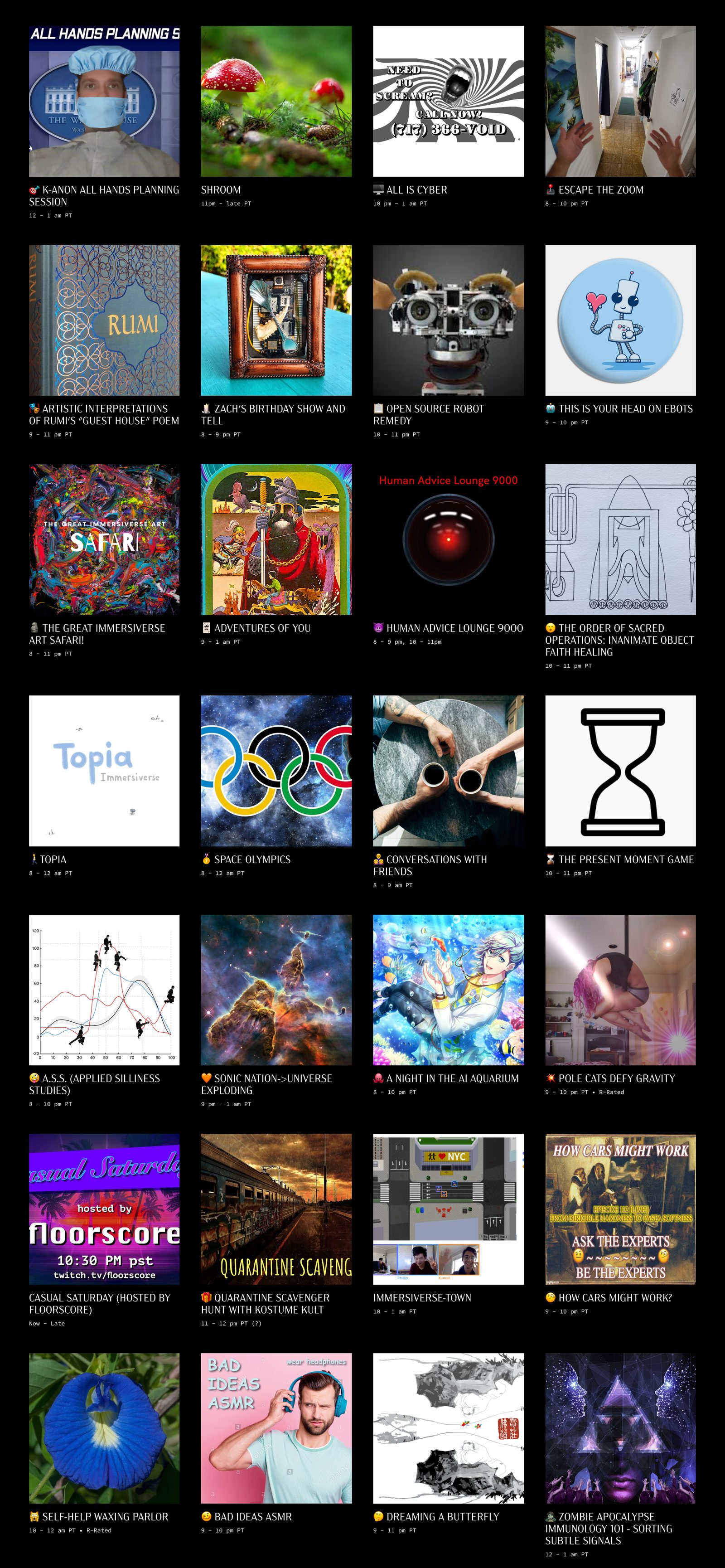
Task: Open Casual Saturday hosted by Floorscore
Action: [x=104, y=1209]
